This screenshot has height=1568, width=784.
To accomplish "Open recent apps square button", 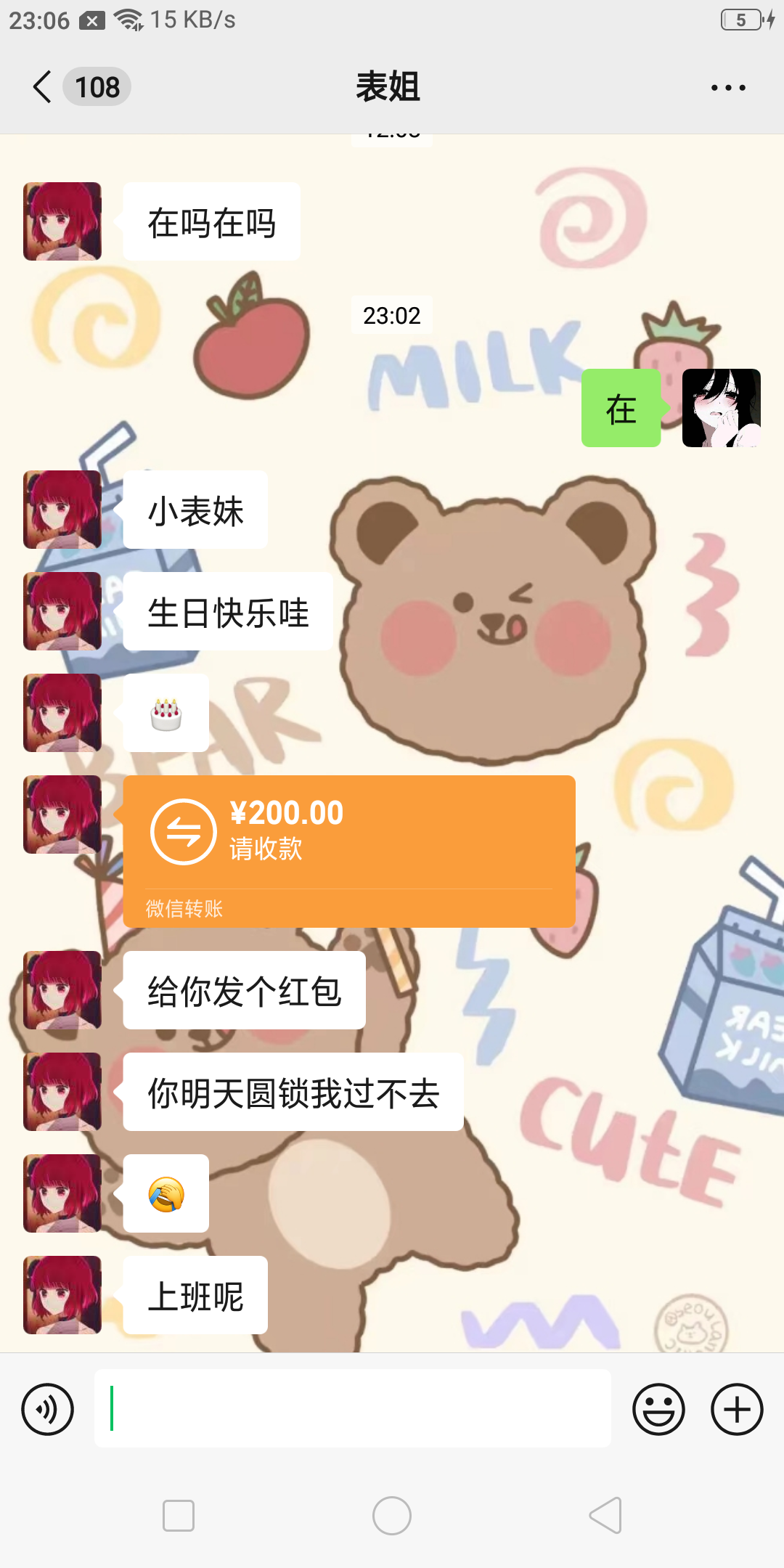I will (179, 1516).
